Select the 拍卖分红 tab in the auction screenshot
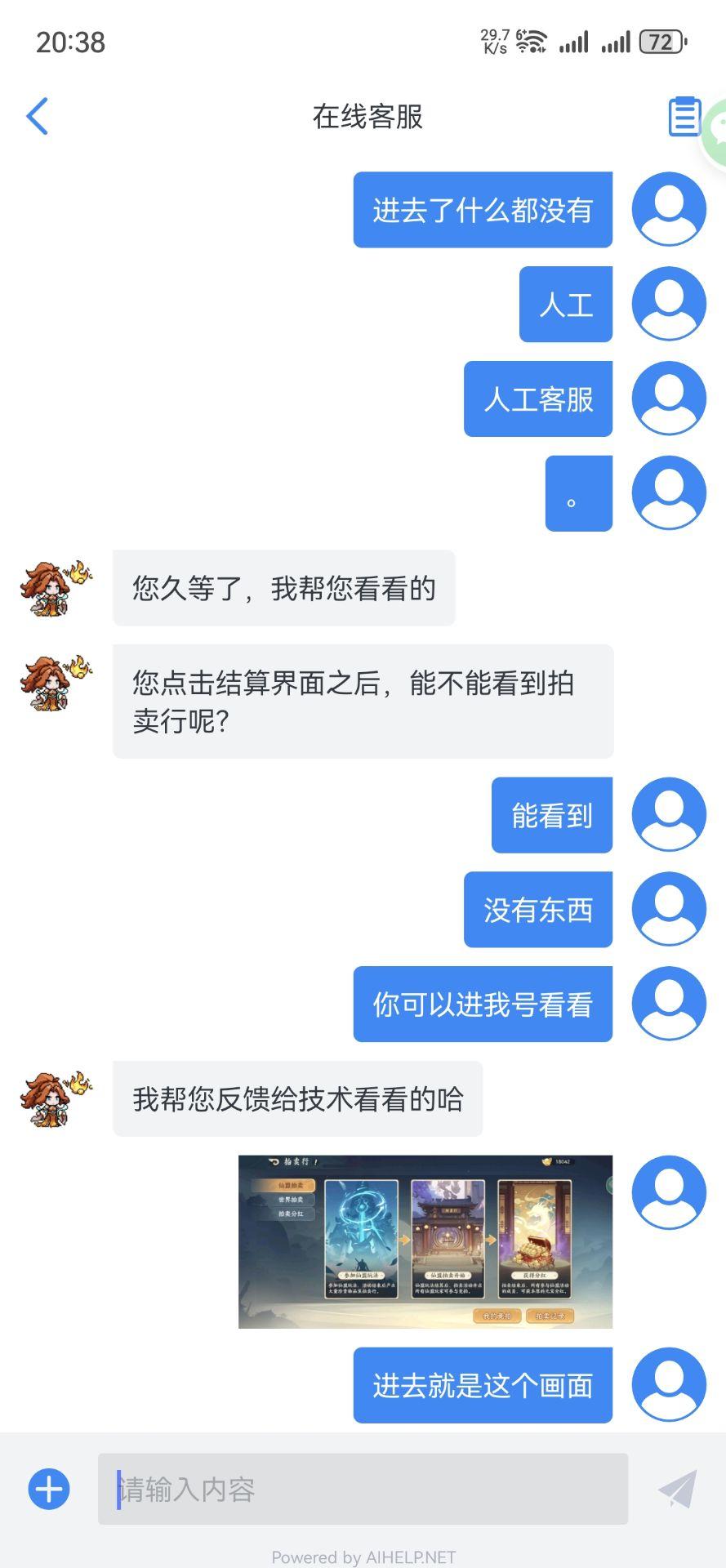 (x=291, y=1215)
